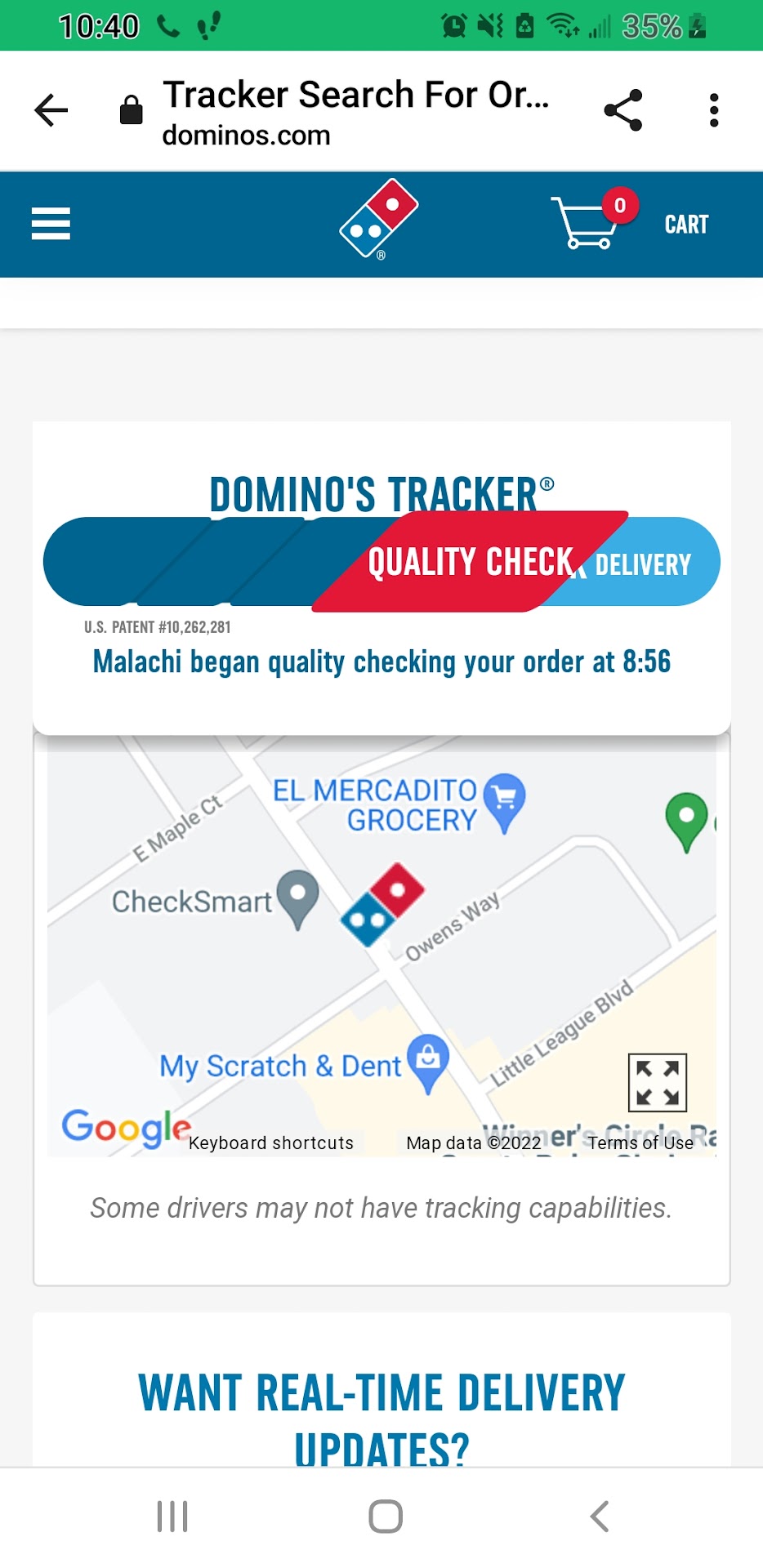Select My Scratch & Dent pin
The image size is (763, 1568).
pyautogui.click(x=428, y=1061)
